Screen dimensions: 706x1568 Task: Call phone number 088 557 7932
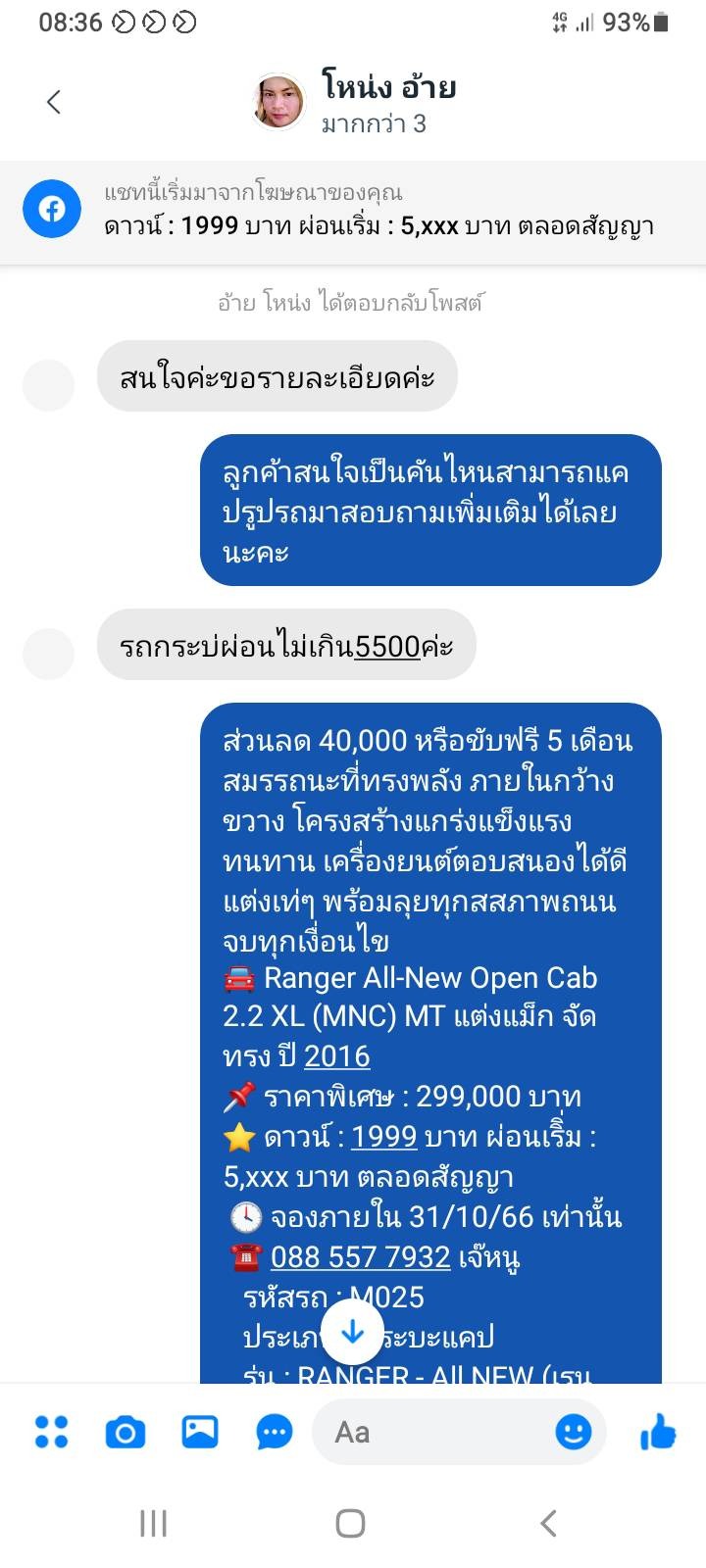pyautogui.click(x=360, y=1257)
